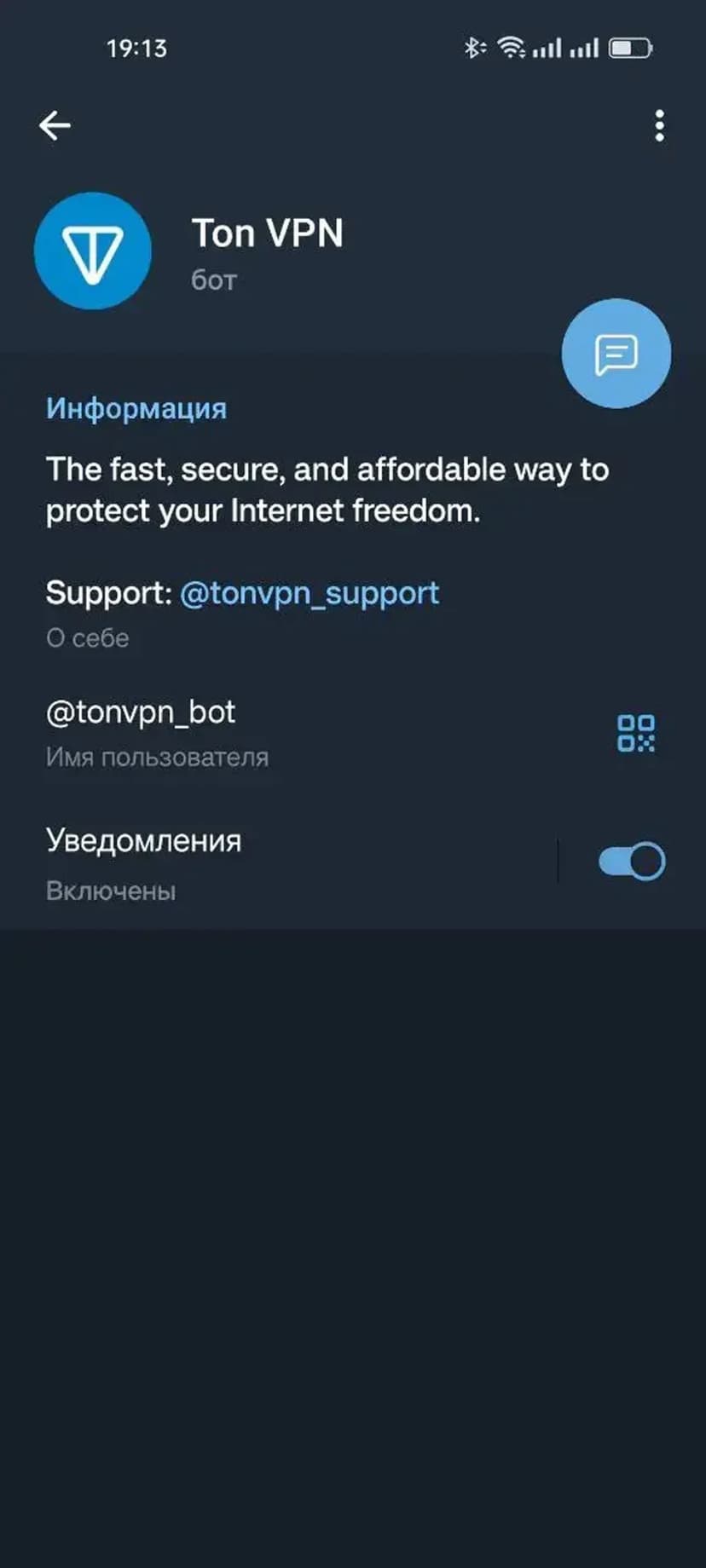706x1568 pixels.
Task: Go back with the arrow icon
Action: click(55, 126)
